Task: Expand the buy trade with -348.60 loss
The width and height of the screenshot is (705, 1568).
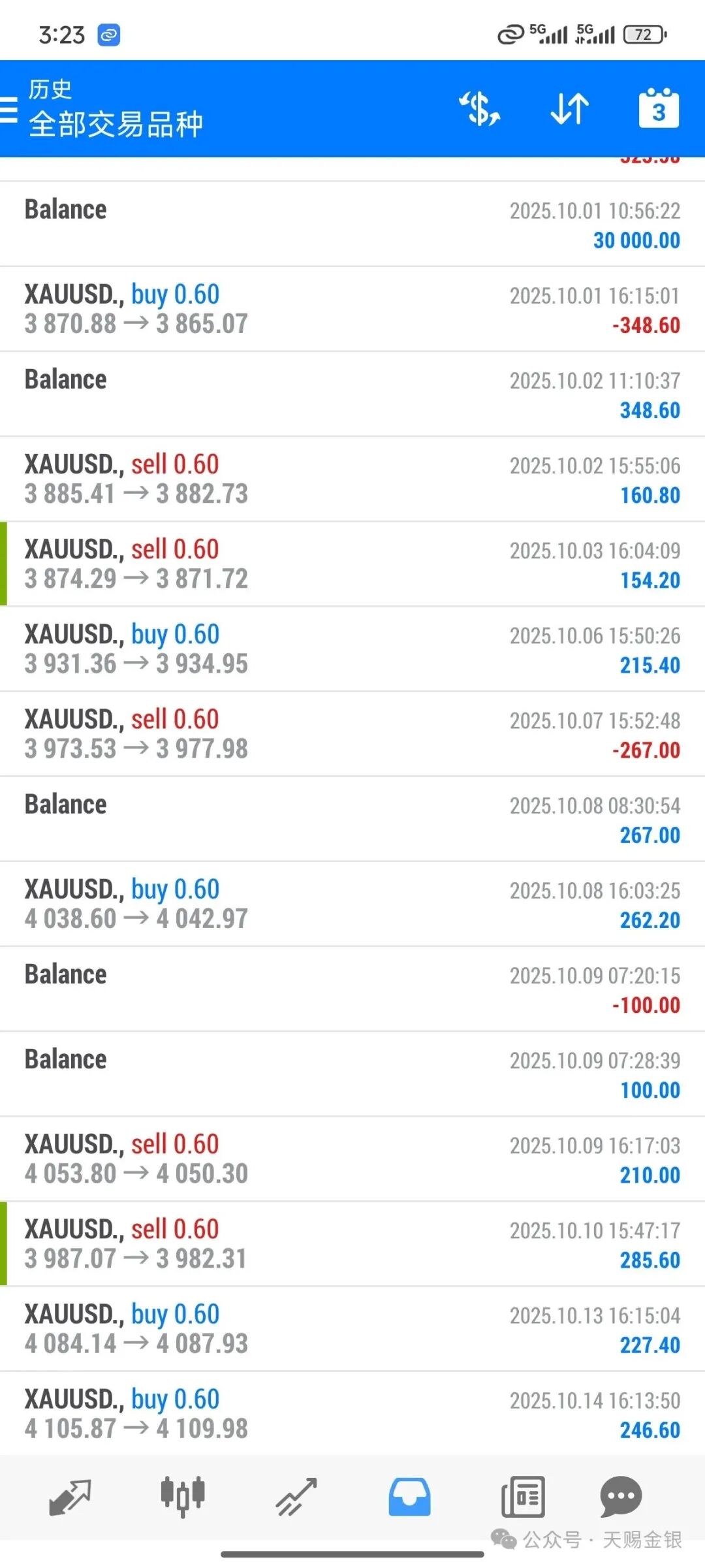Action: click(x=352, y=309)
